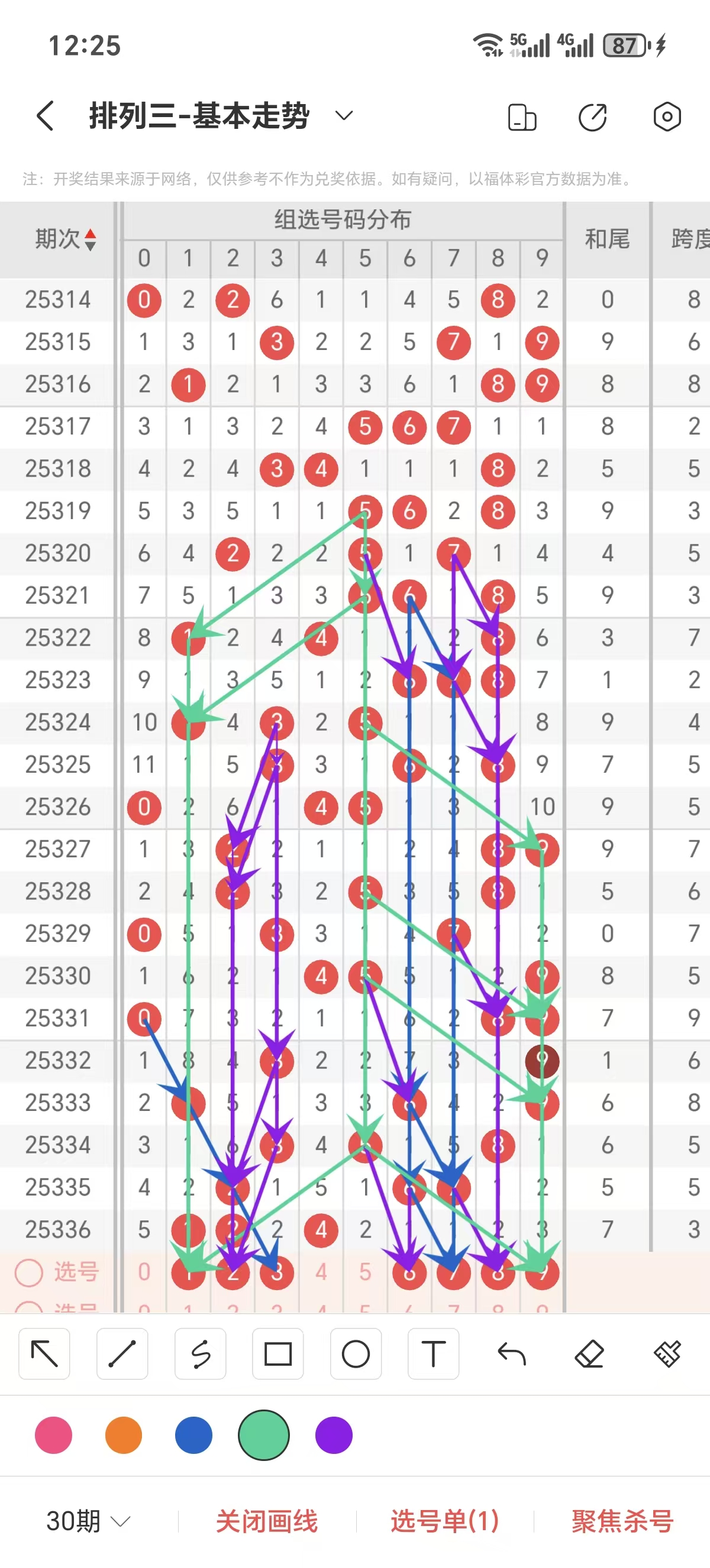The width and height of the screenshot is (710, 1568).
Task: Pick the circle shape tool
Action: click(356, 1354)
